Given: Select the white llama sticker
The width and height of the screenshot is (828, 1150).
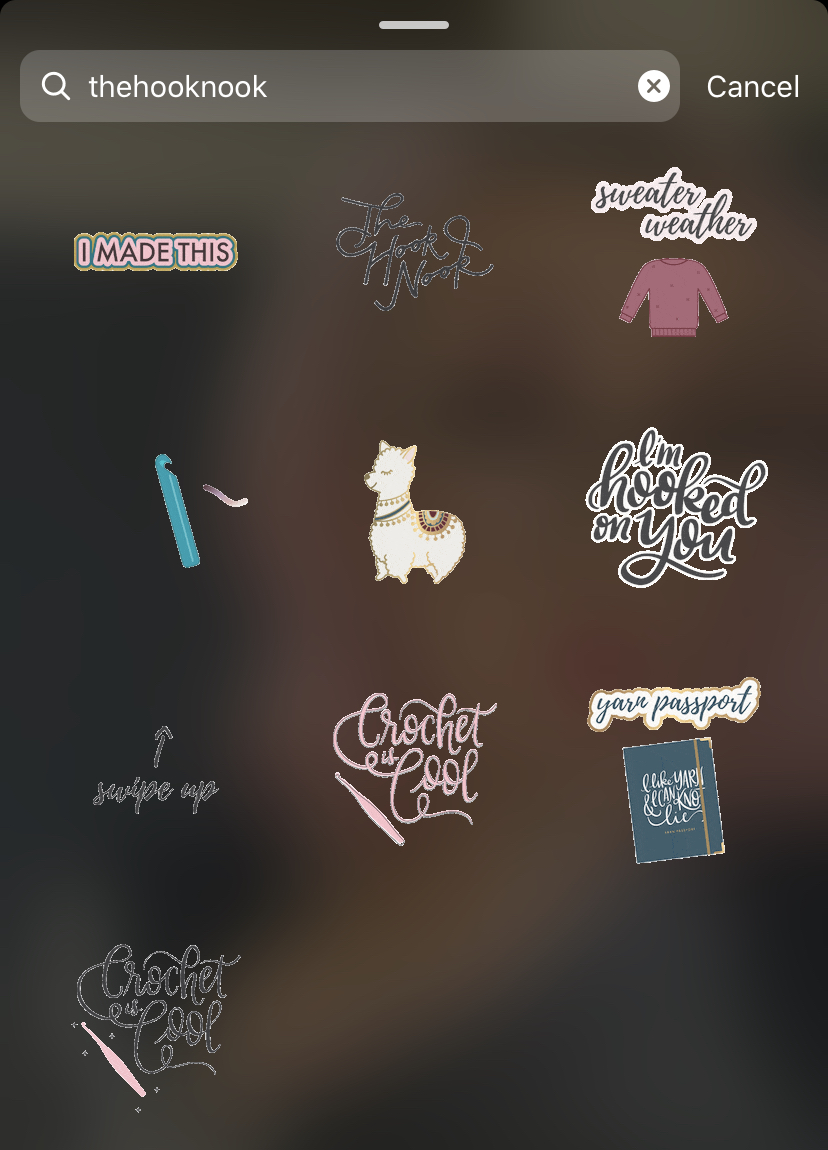Looking at the screenshot, I should coord(412,510).
